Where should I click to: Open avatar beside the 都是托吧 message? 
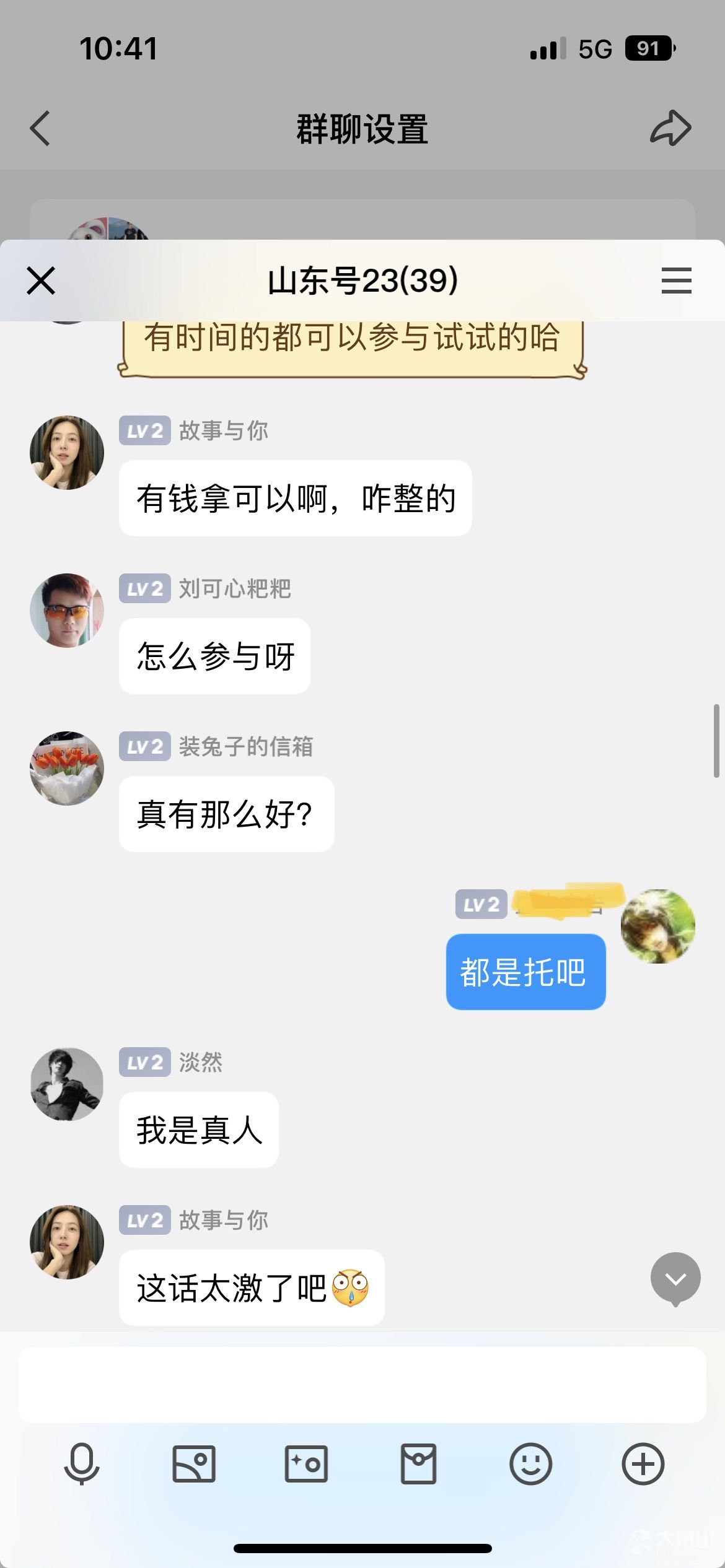pyautogui.click(x=658, y=926)
